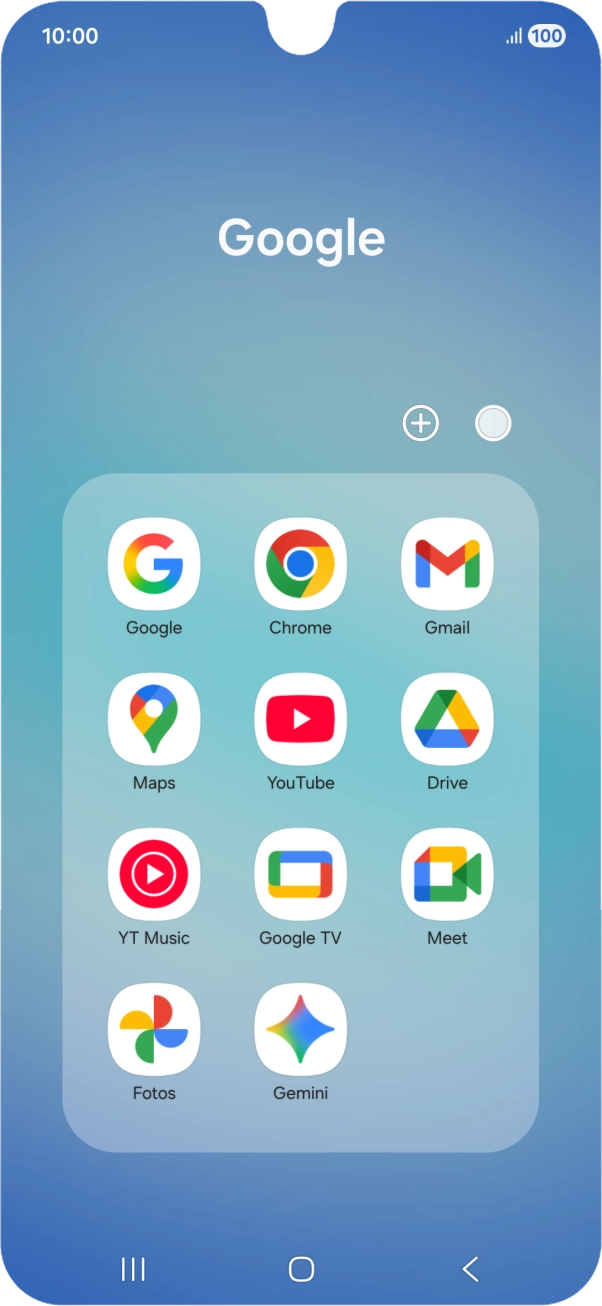This screenshot has height=1306, width=602.
Task: Launch Gemini
Action: pos(301,1030)
